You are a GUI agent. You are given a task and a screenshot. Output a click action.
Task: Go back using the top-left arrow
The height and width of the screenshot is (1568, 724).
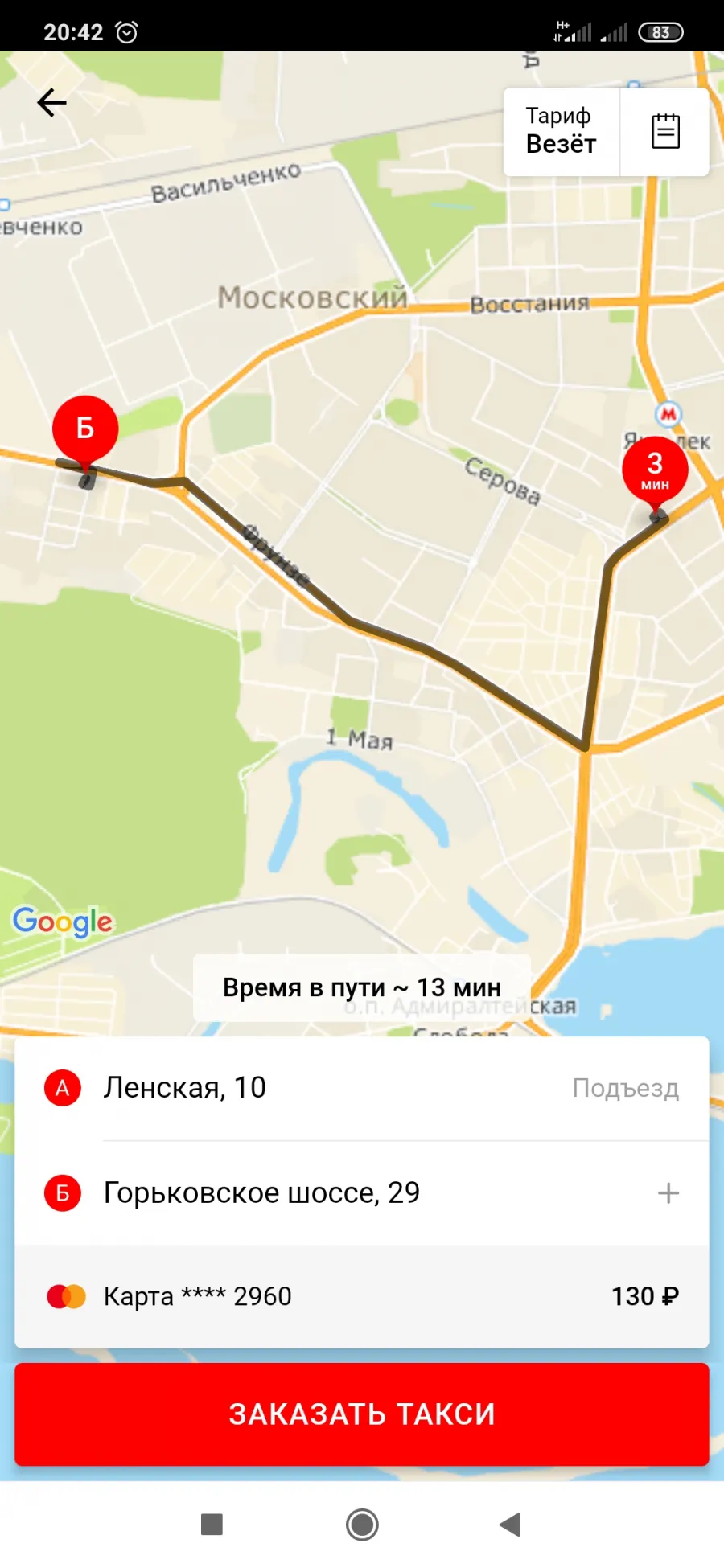coord(52,102)
